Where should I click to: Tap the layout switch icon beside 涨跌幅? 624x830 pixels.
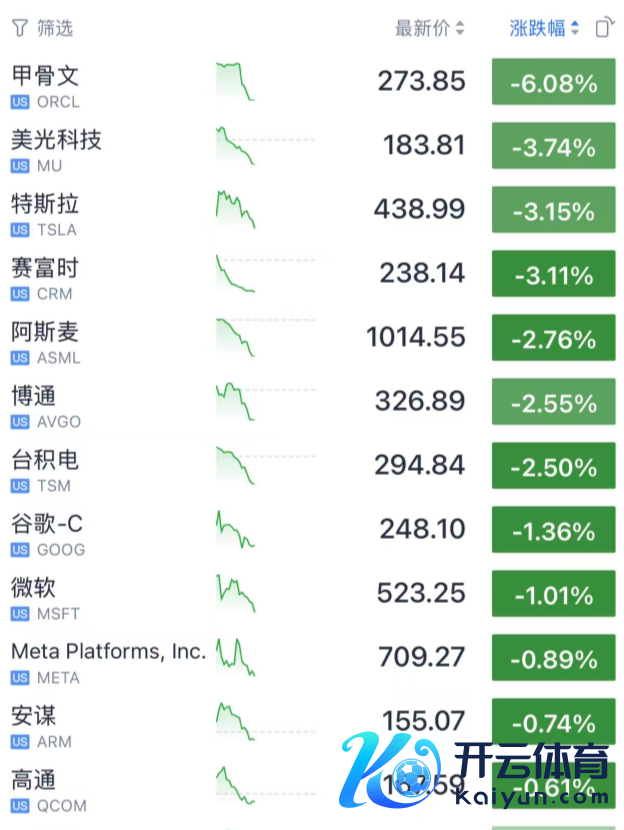coord(603,28)
